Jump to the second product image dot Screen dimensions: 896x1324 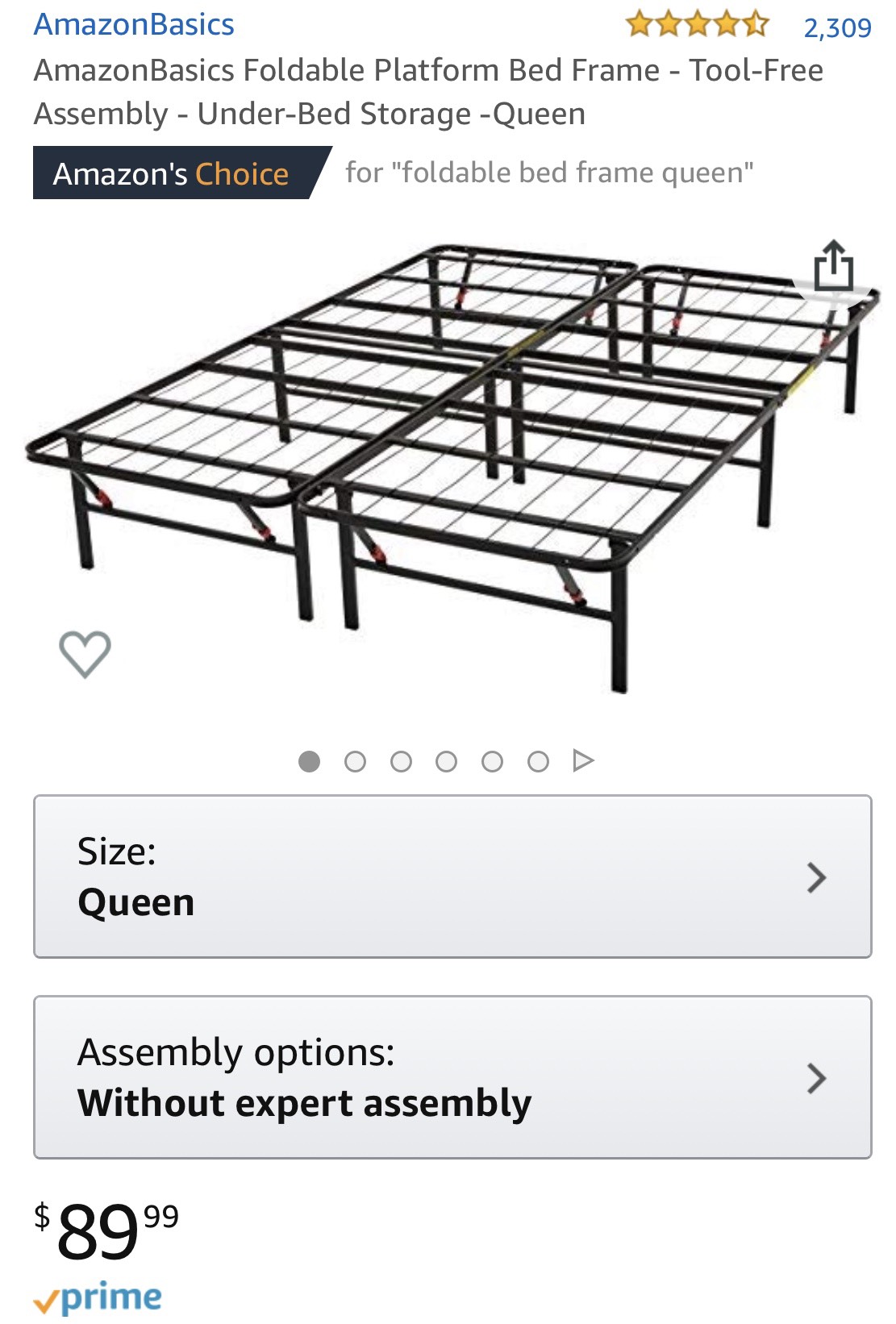click(355, 761)
